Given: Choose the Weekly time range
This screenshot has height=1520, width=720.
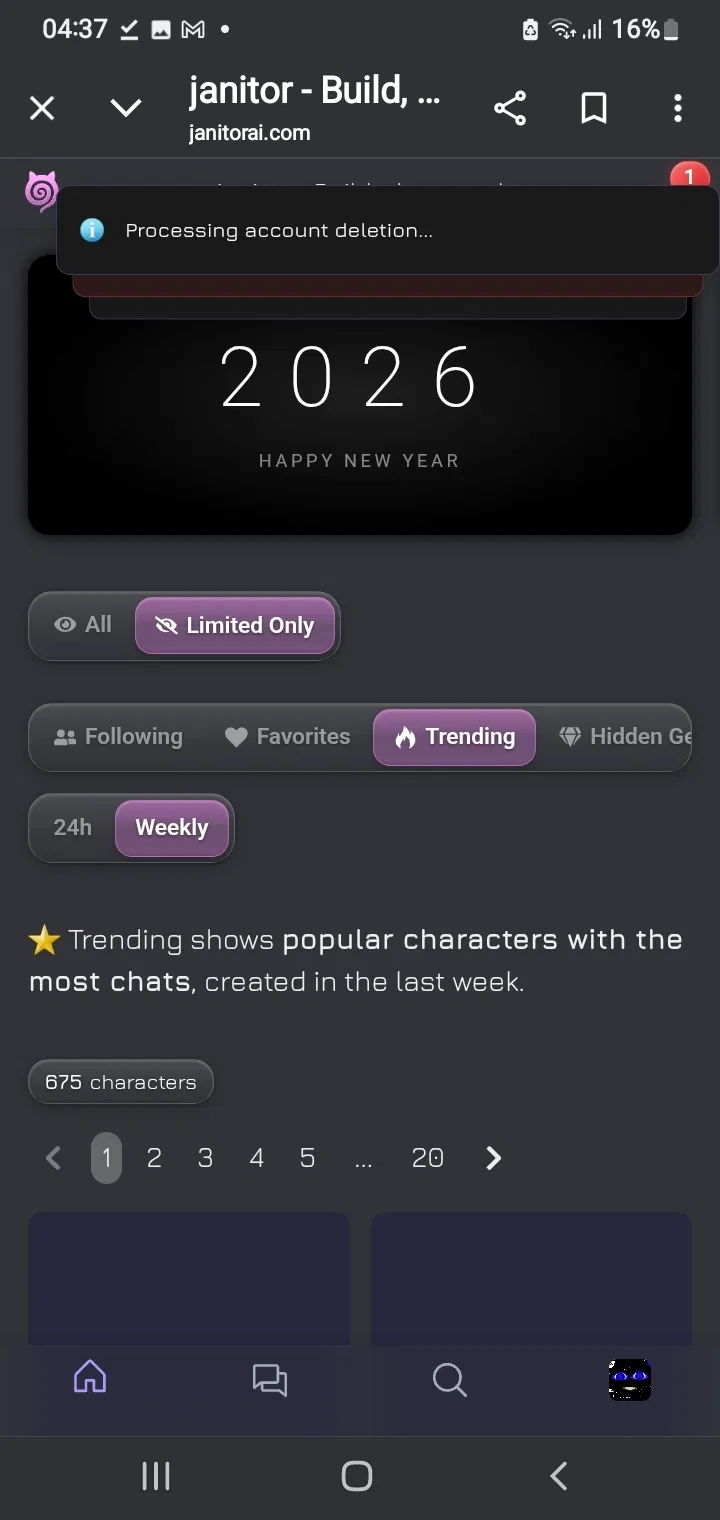Looking at the screenshot, I should coord(172,828).
